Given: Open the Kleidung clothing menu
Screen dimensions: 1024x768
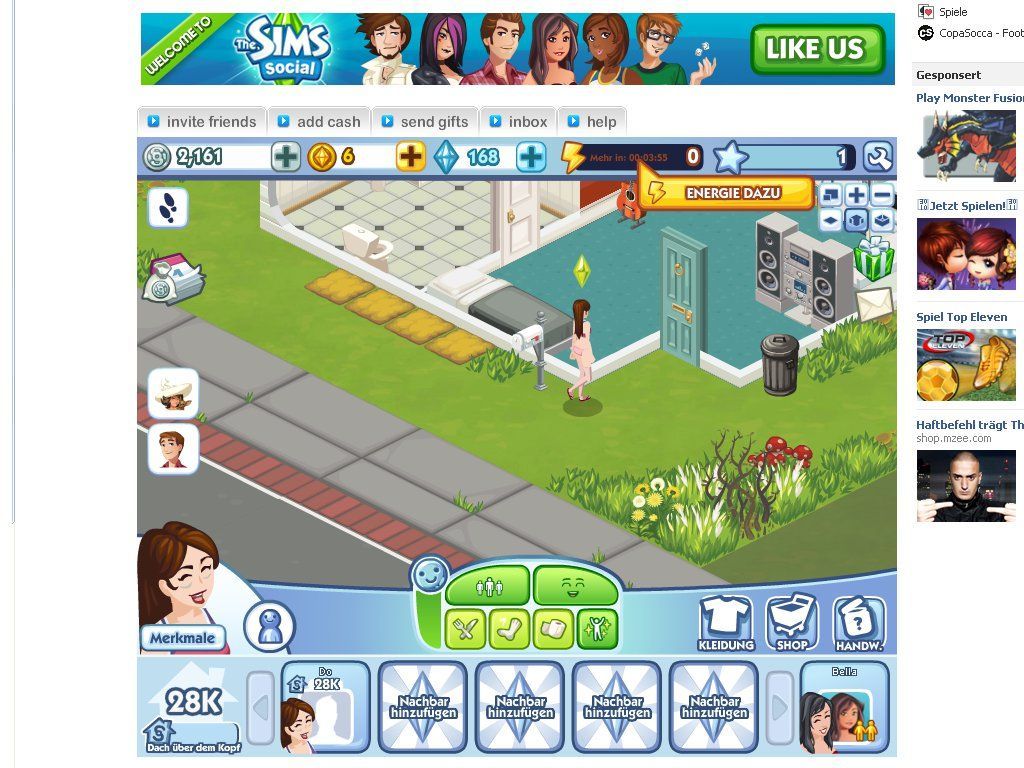Looking at the screenshot, I should pyautogui.click(x=726, y=624).
